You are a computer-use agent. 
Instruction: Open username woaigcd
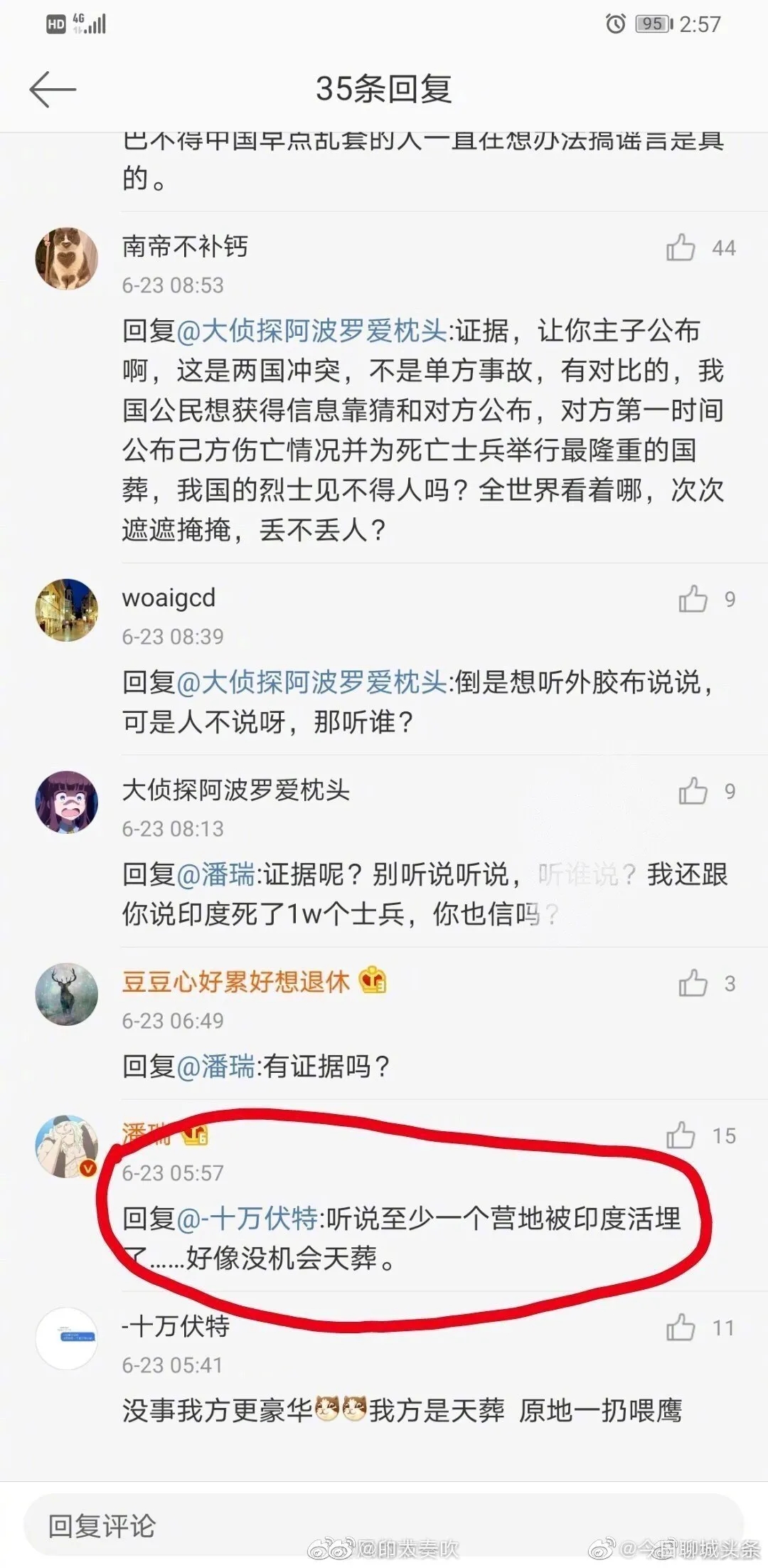[x=169, y=598]
